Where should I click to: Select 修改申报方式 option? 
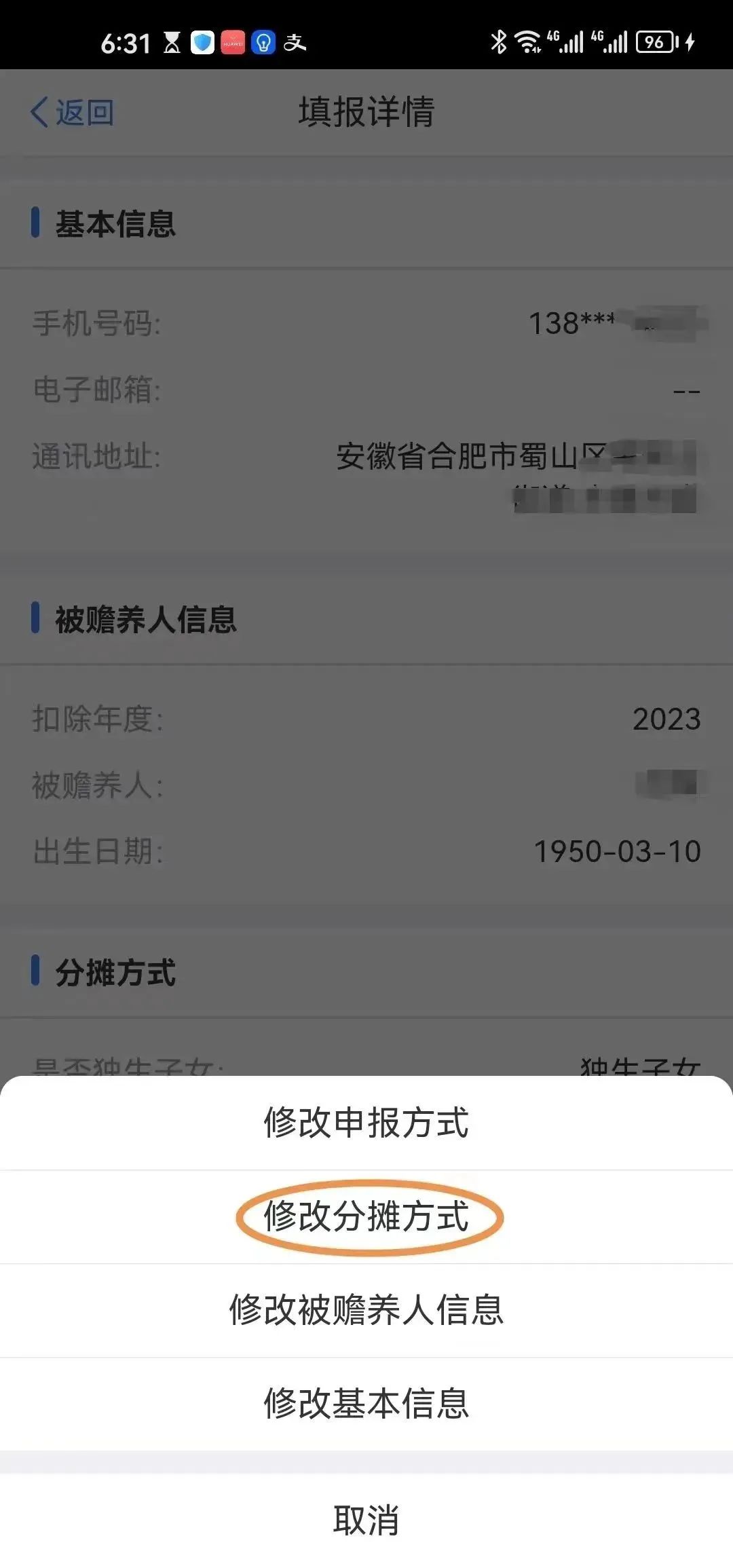366,1123
